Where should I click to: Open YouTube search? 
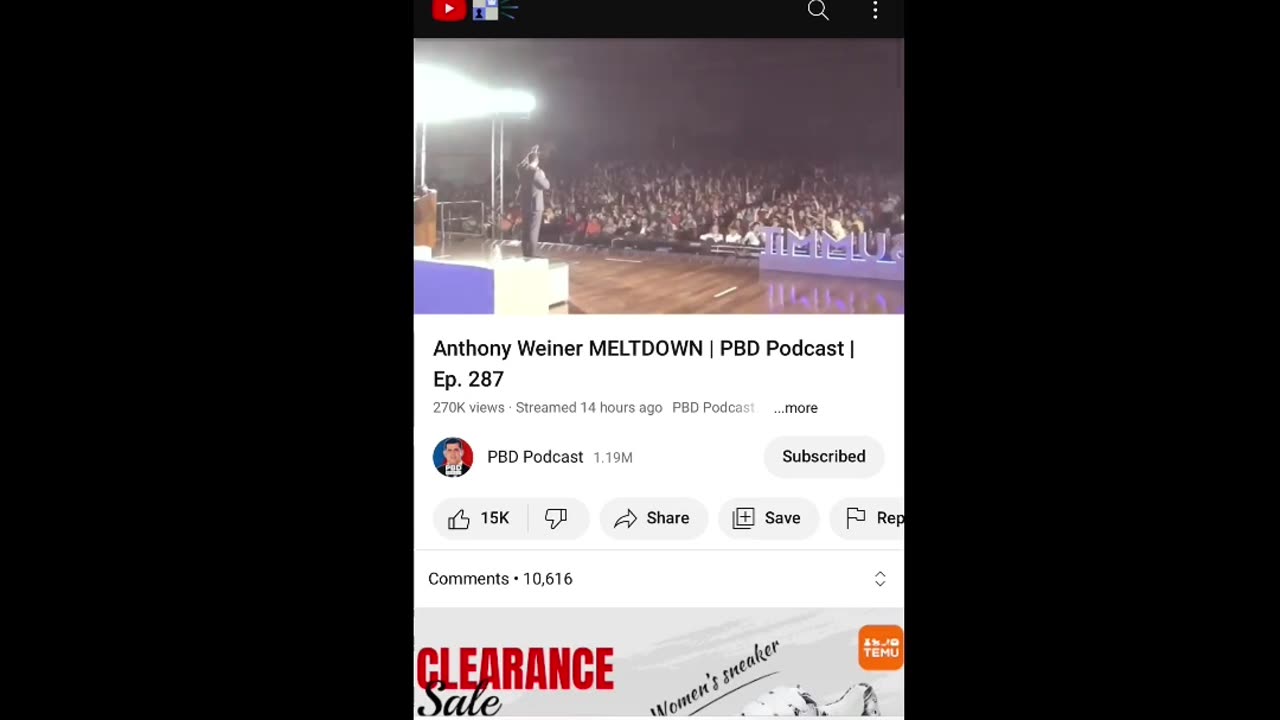(818, 11)
